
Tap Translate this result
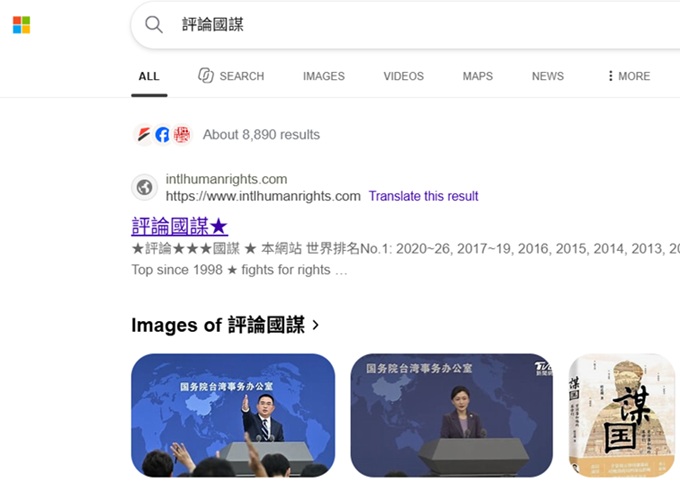click(x=423, y=196)
